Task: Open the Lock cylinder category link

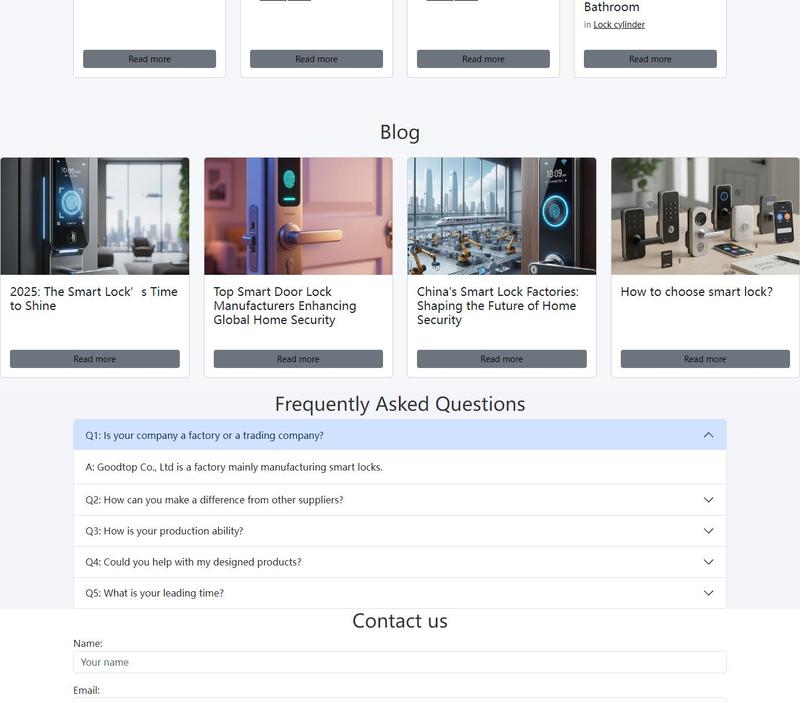Action: (619, 25)
